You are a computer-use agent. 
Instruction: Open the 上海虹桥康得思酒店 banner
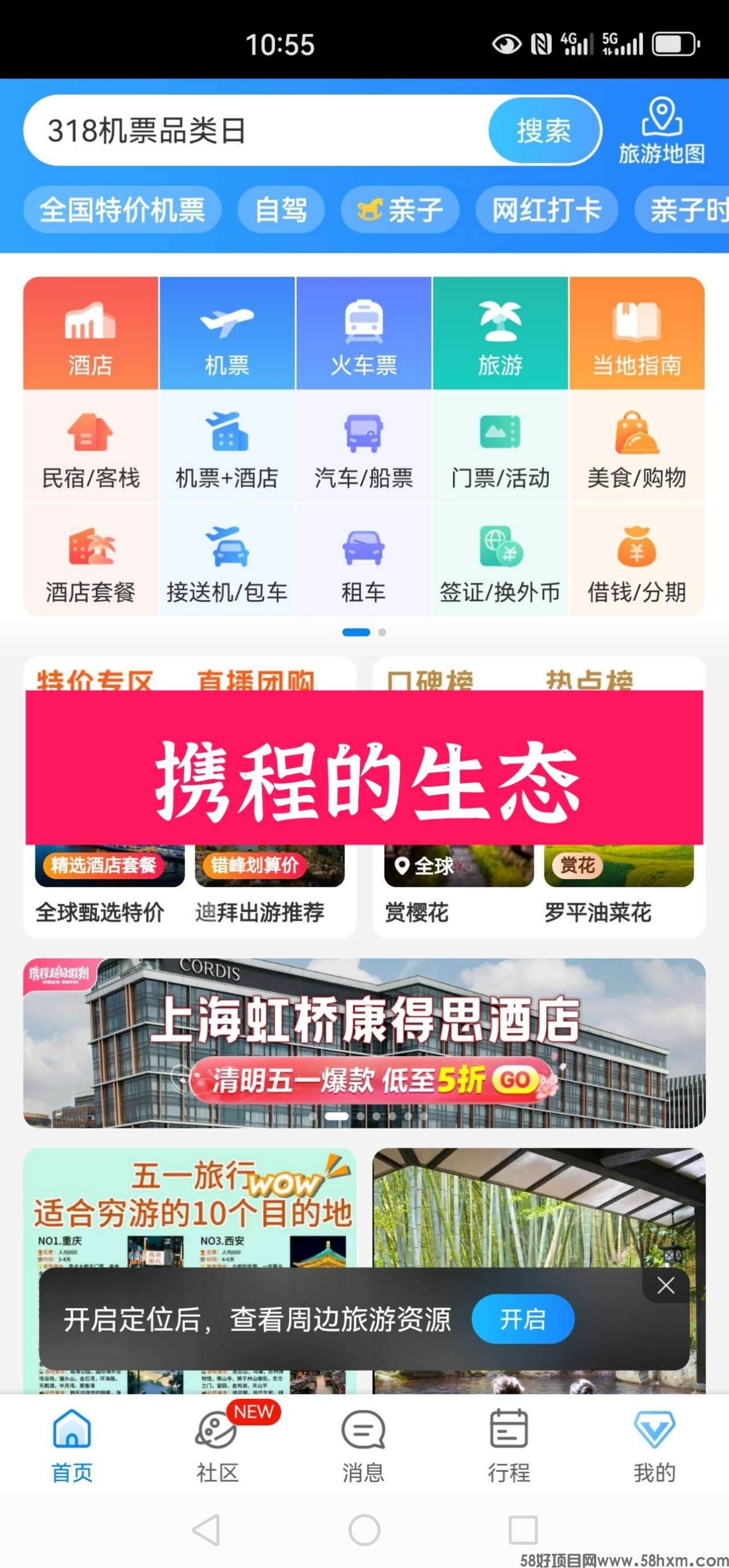364,1042
